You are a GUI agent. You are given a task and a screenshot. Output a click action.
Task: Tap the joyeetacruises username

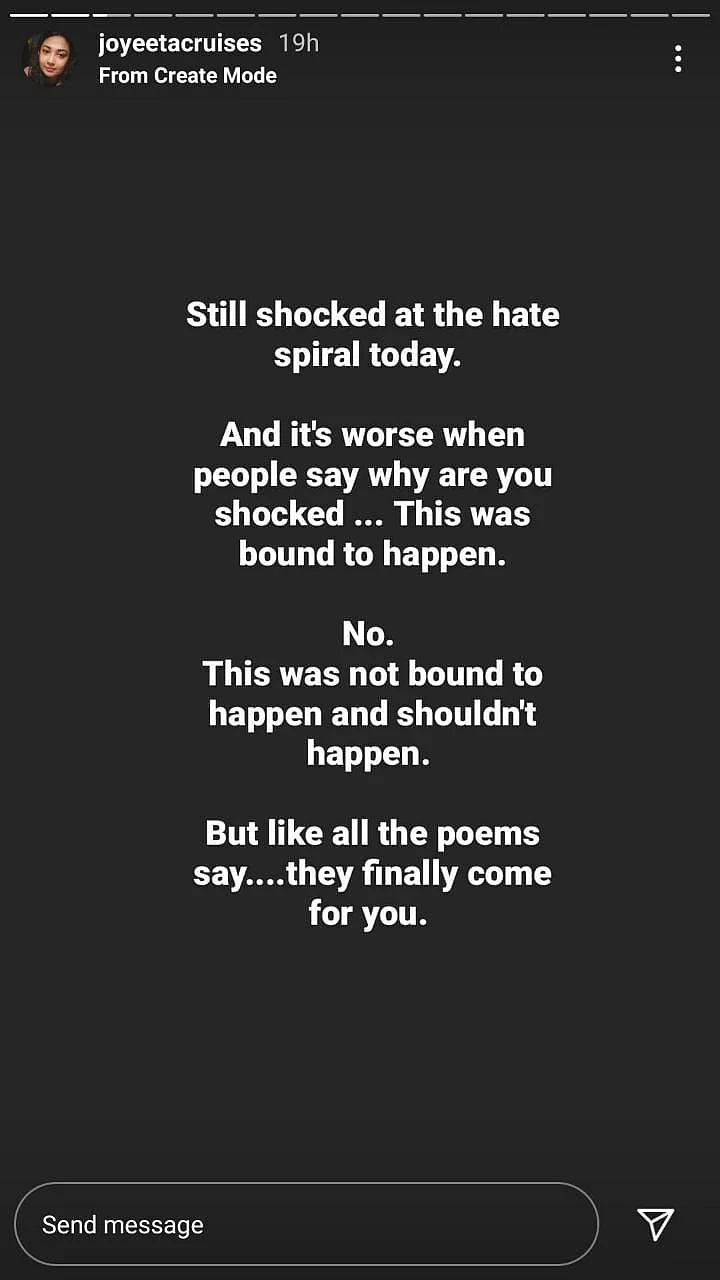coord(180,44)
